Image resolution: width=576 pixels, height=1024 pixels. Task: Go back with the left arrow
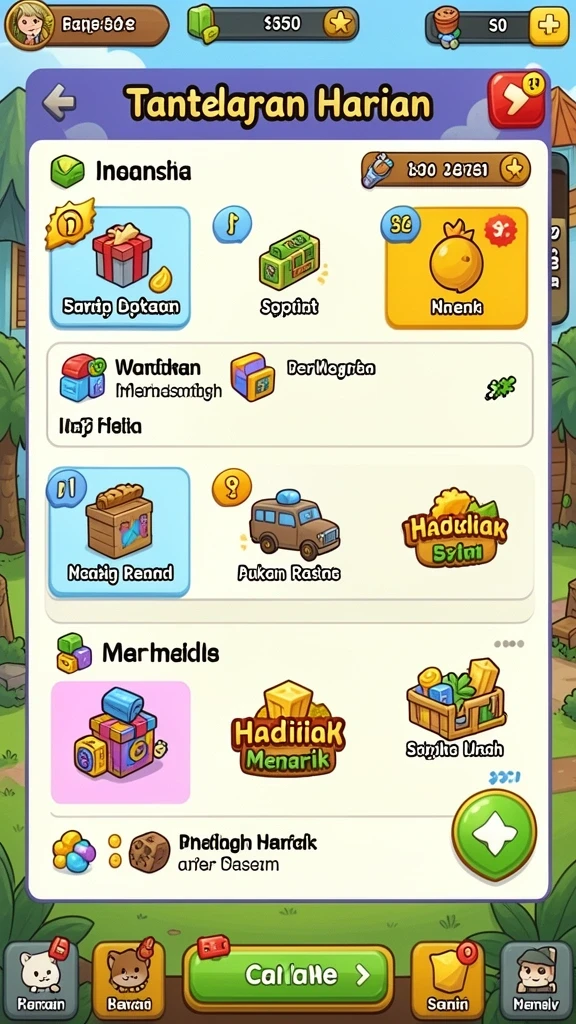[59, 103]
